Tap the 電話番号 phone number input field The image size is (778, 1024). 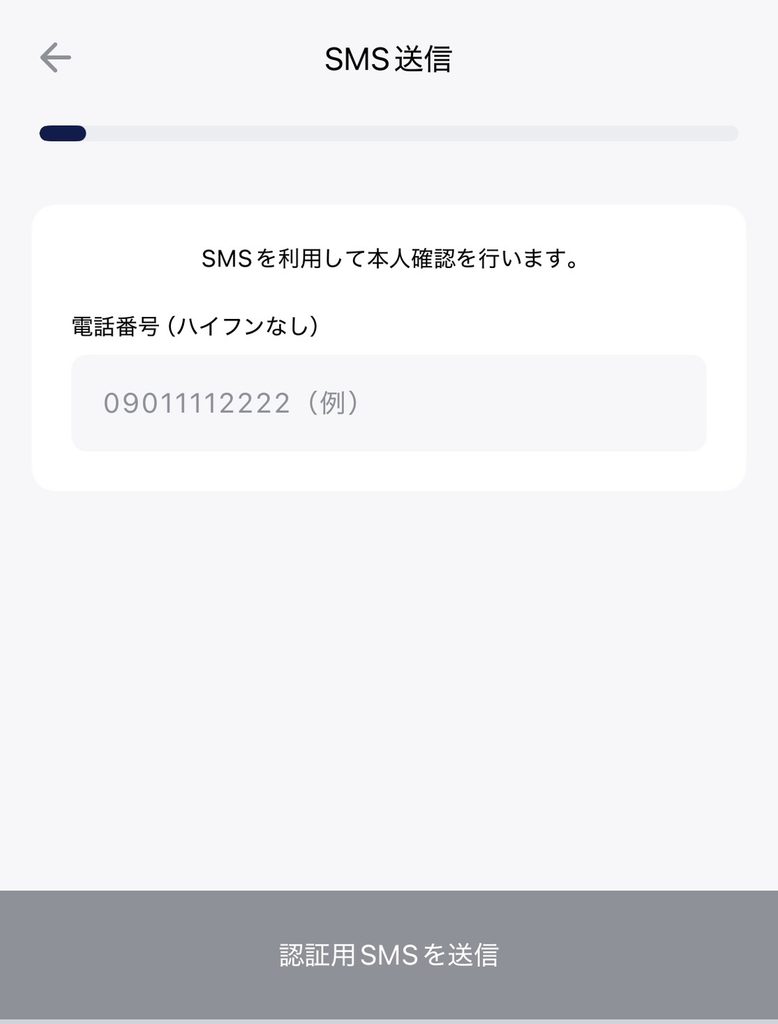point(389,403)
